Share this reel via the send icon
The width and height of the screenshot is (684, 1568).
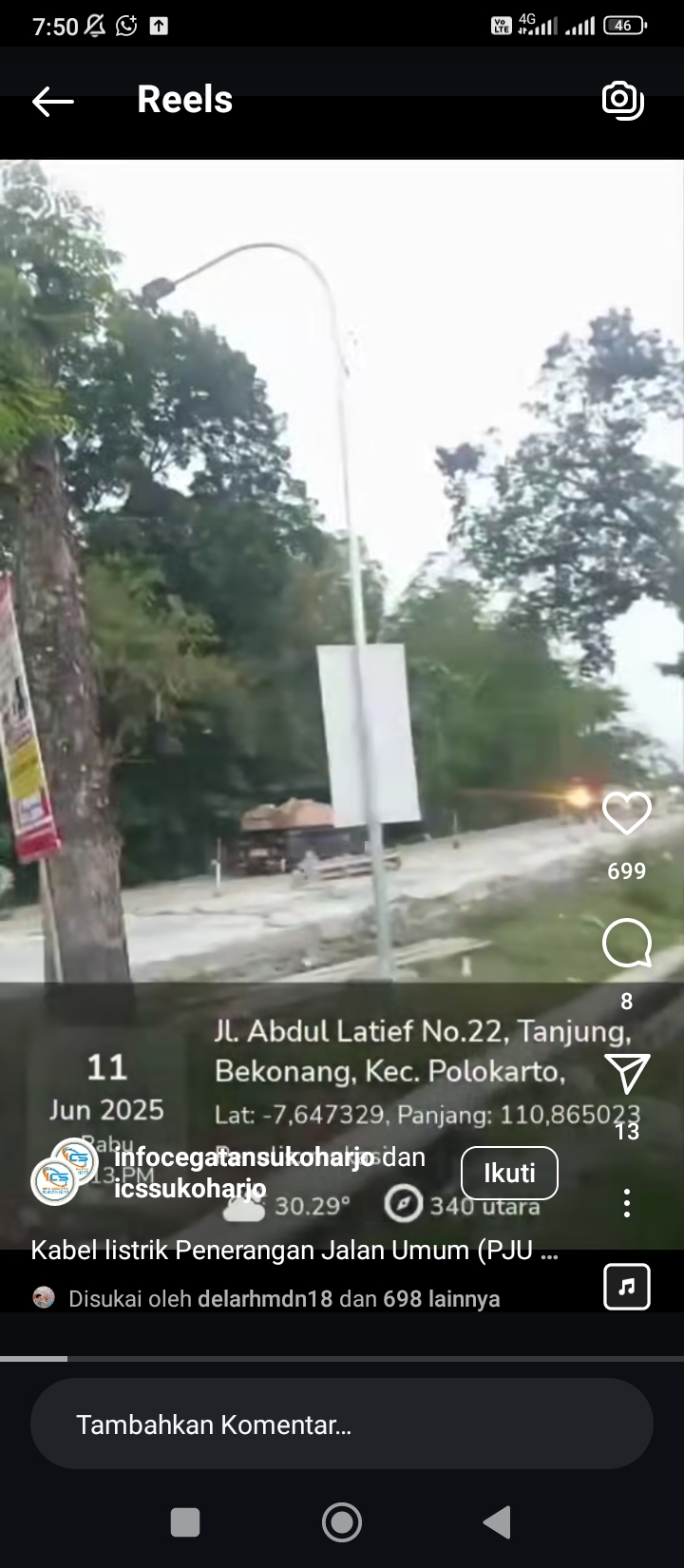point(626,1074)
